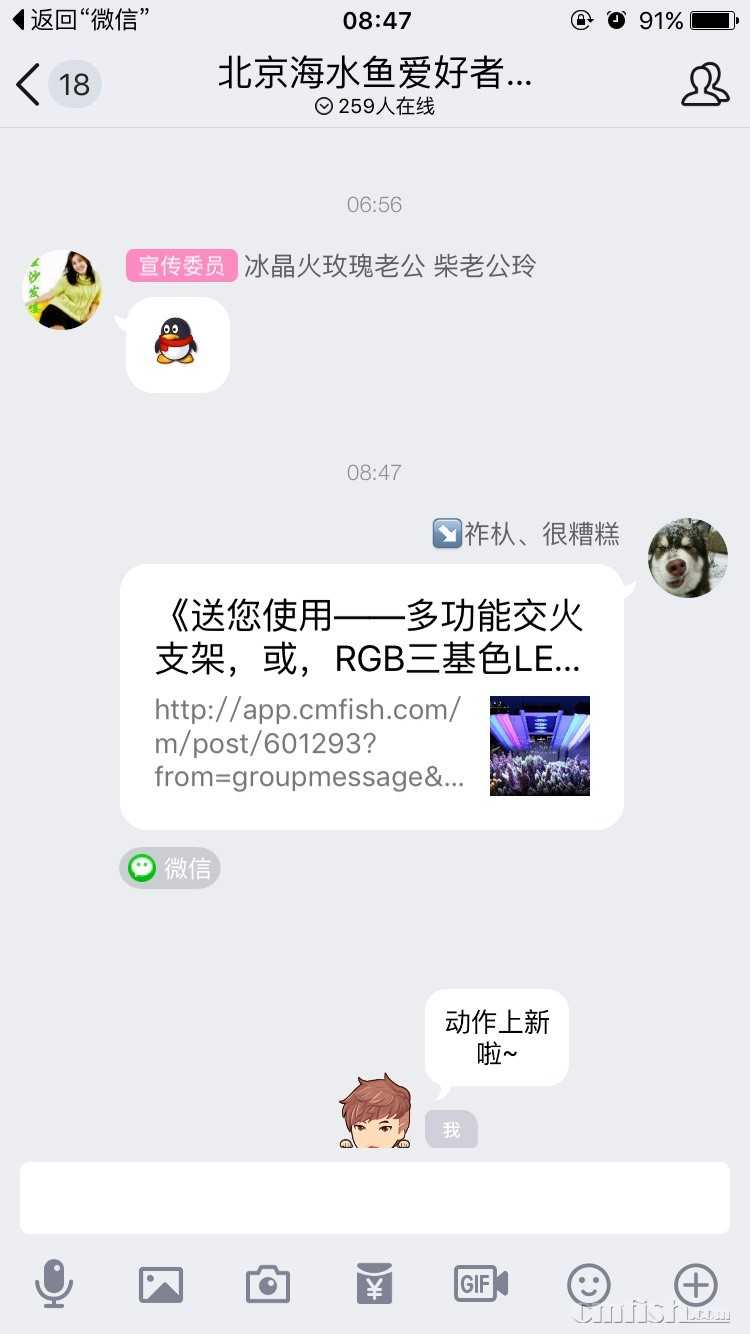Screen dimensions: 750x1334
Task: Open the red packet ¥ icon
Action: point(374,1285)
